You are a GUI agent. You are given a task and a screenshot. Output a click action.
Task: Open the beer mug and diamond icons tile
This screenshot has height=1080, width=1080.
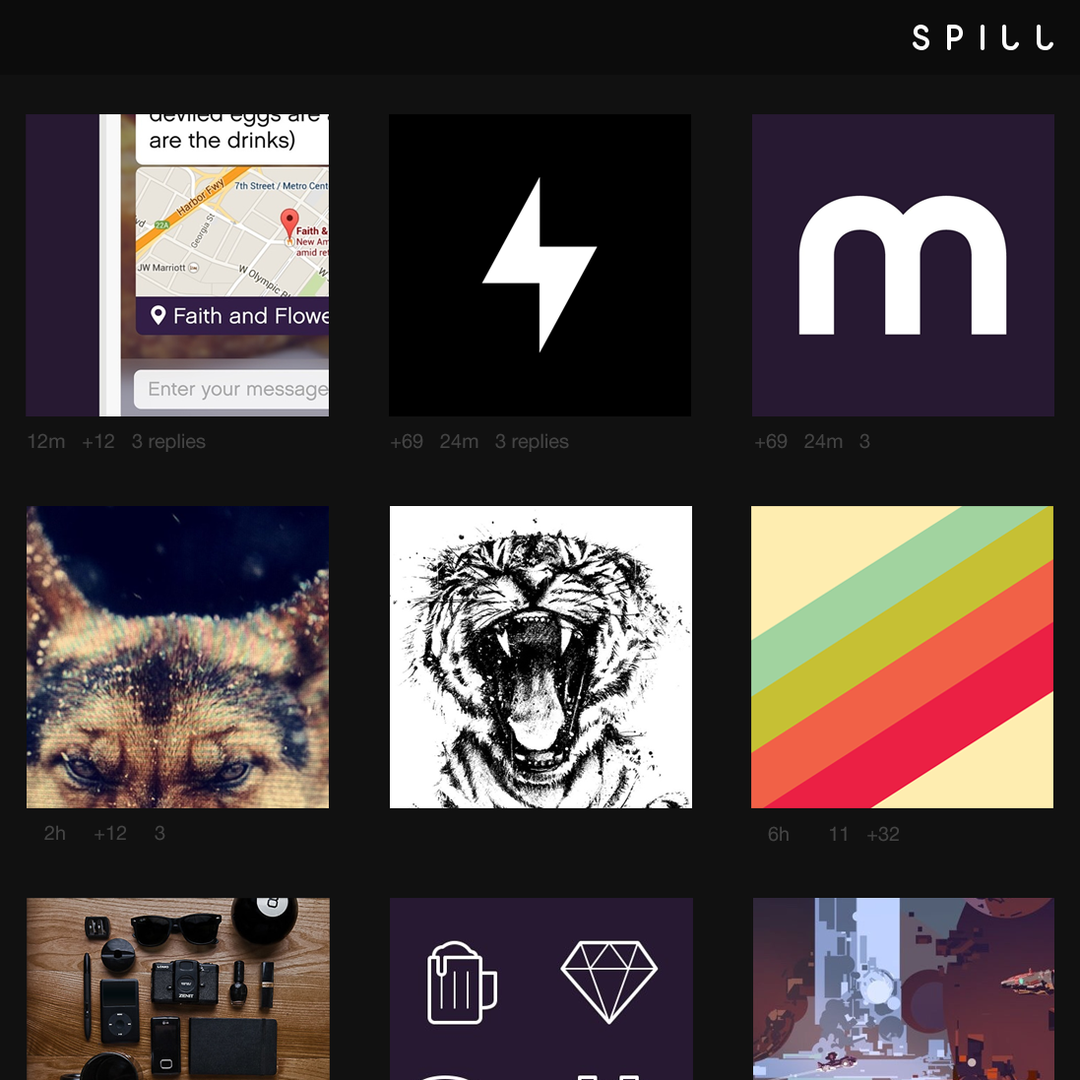click(x=540, y=988)
